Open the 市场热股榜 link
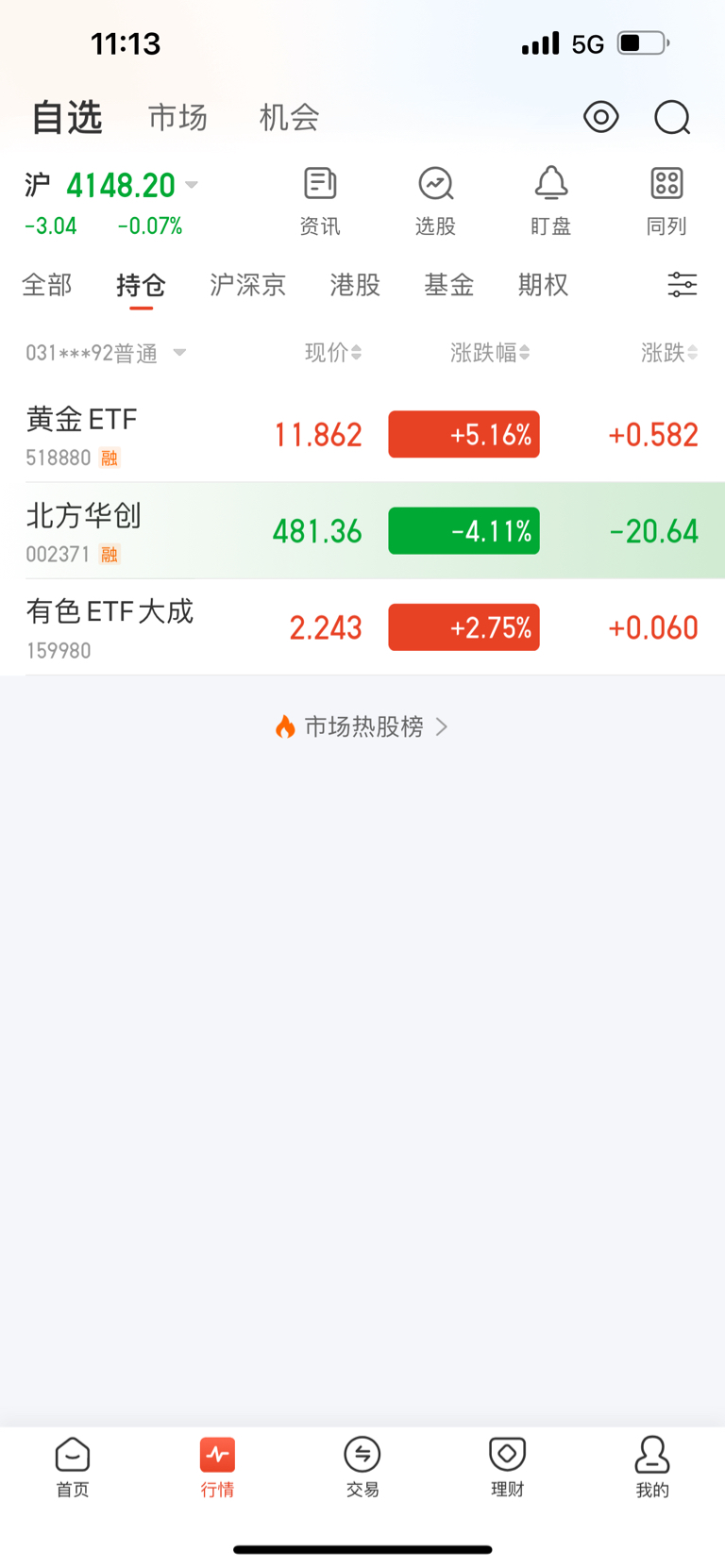725x1568 pixels. (362, 726)
